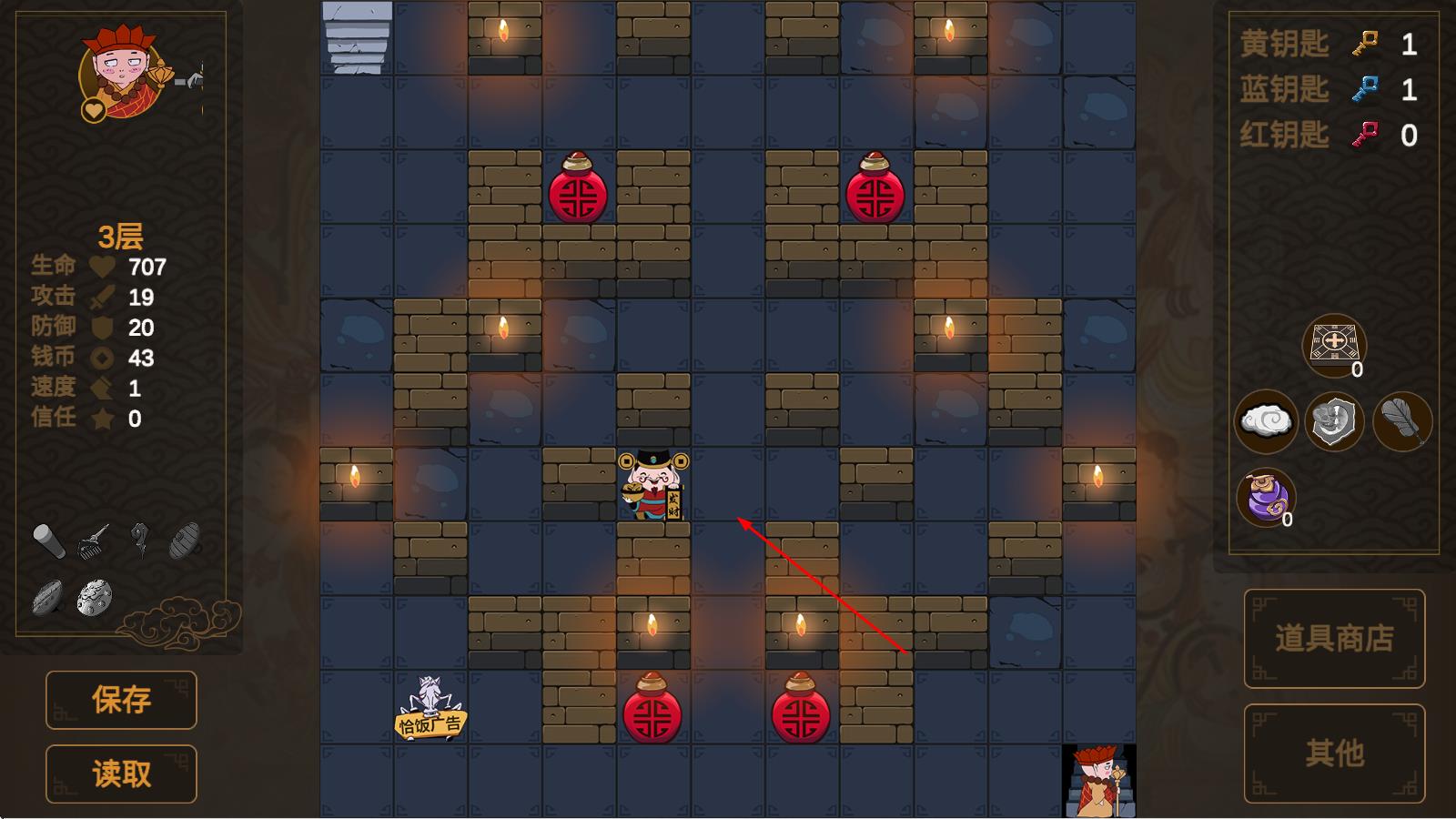The image size is (1456, 819).
Task: Use the feather item icon
Action: pos(1402,421)
